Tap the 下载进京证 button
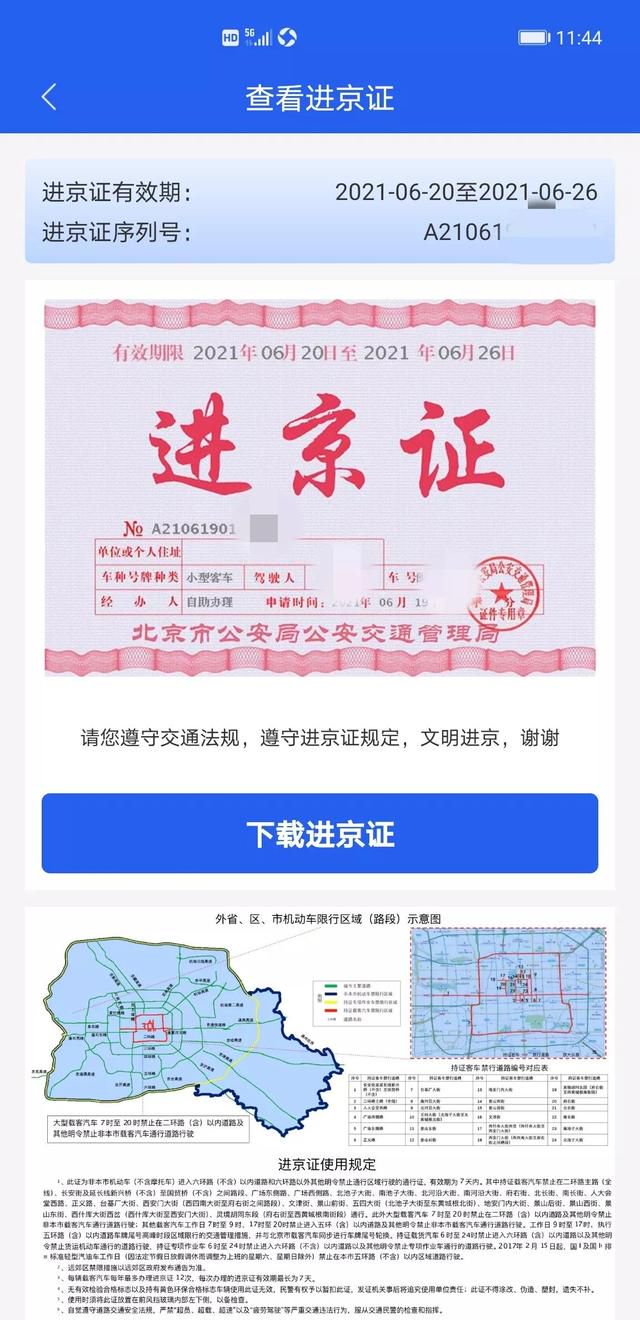 (320, 833)
